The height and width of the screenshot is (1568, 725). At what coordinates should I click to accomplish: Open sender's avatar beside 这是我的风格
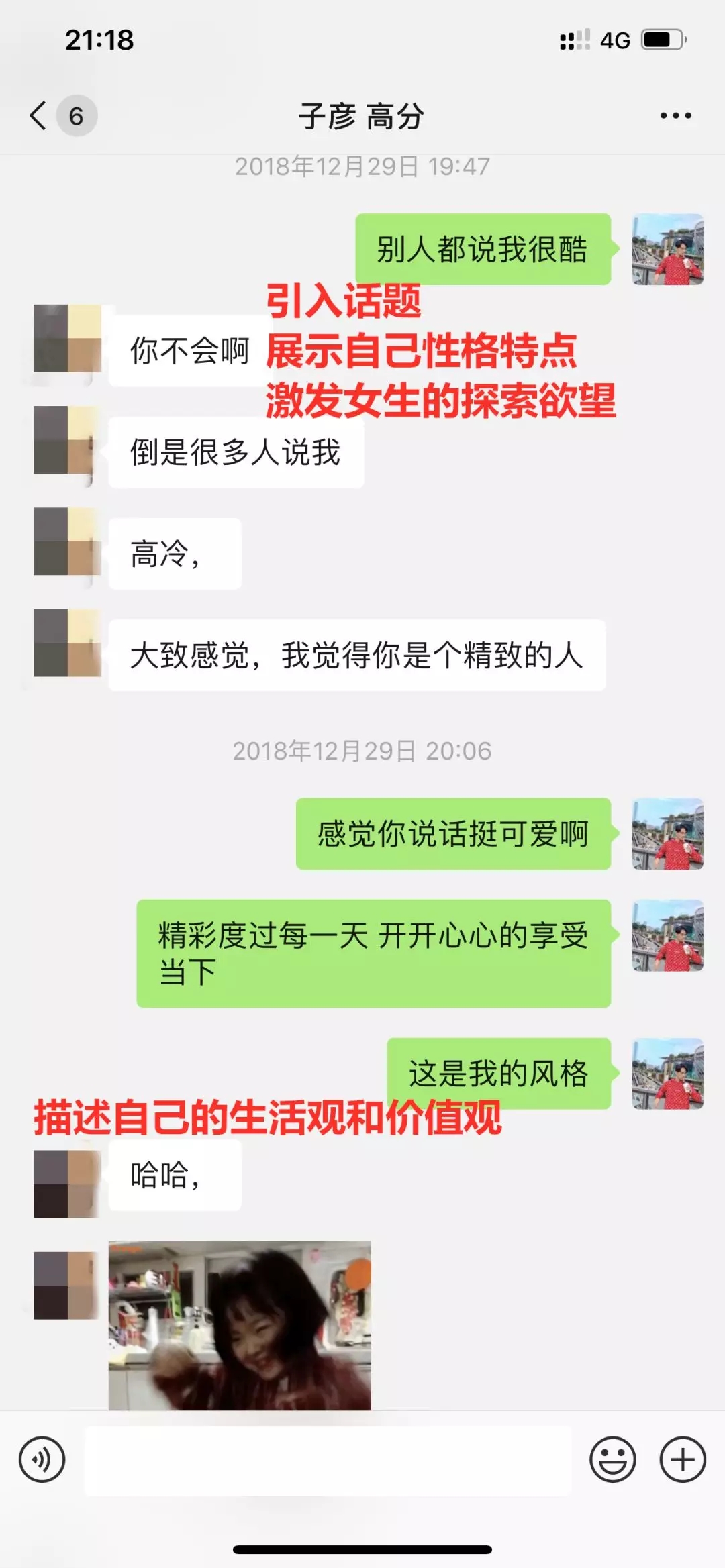pos(667,1073)
